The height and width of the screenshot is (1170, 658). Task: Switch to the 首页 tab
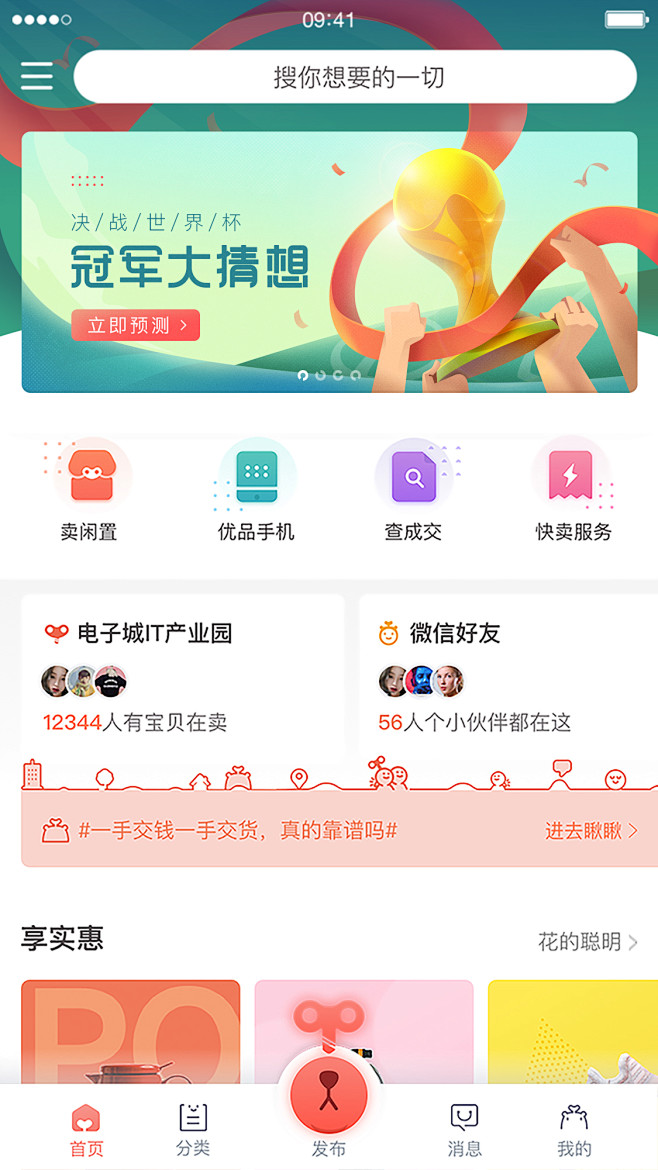point(87,1130)
